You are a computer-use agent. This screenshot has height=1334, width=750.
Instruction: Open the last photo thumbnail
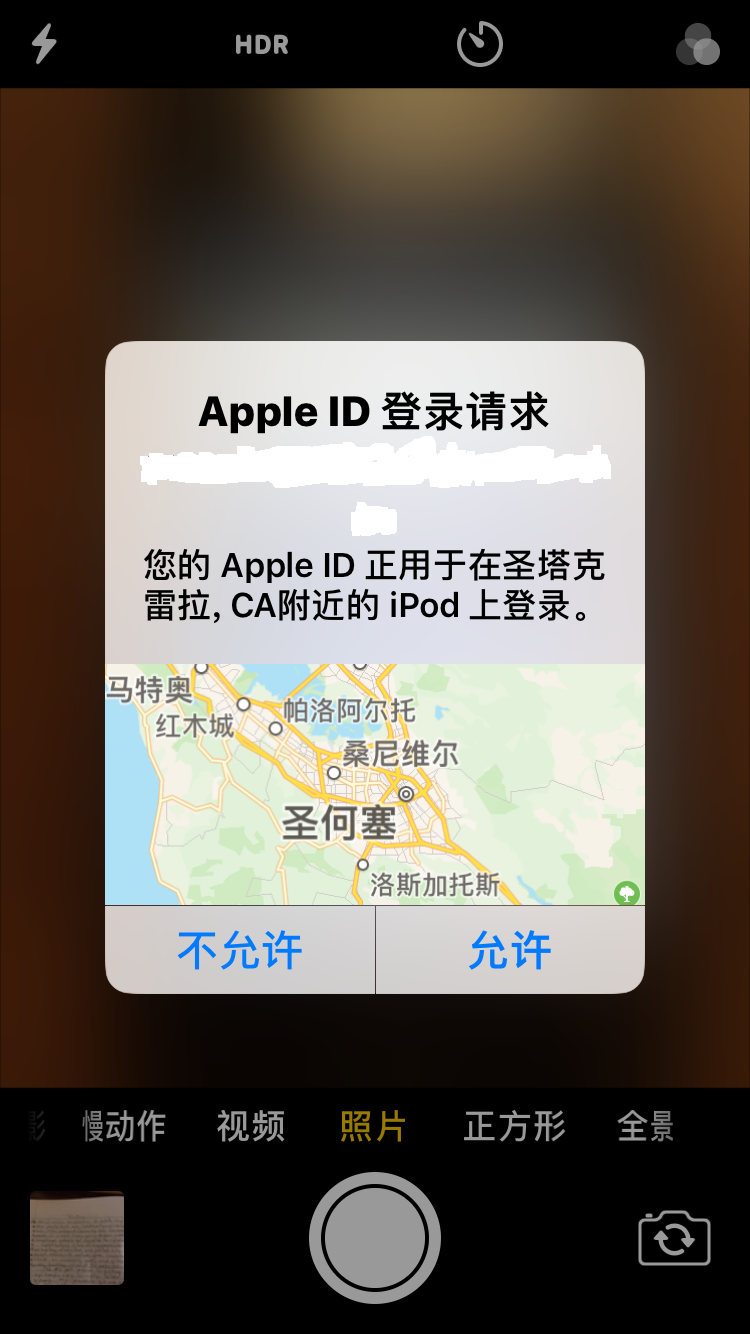coord(77,1238)
